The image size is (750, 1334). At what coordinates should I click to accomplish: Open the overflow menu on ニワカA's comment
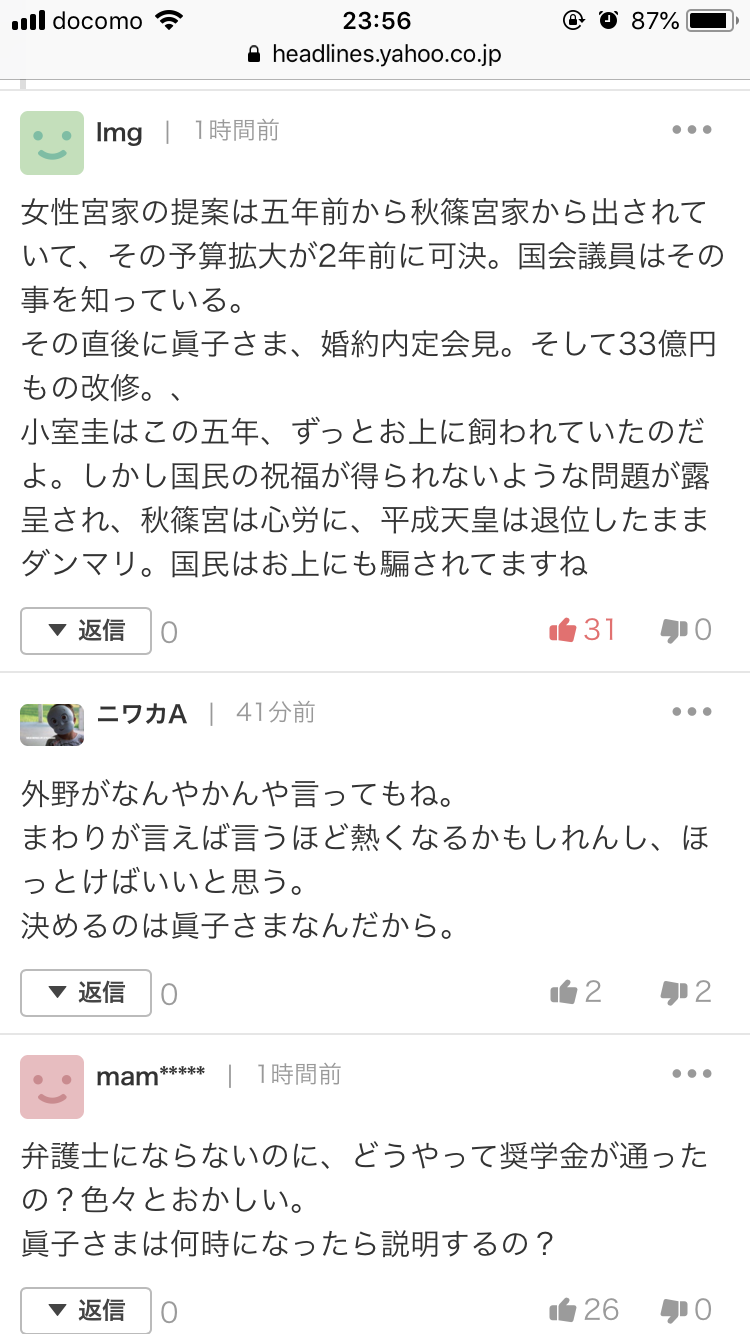point(692,711)
